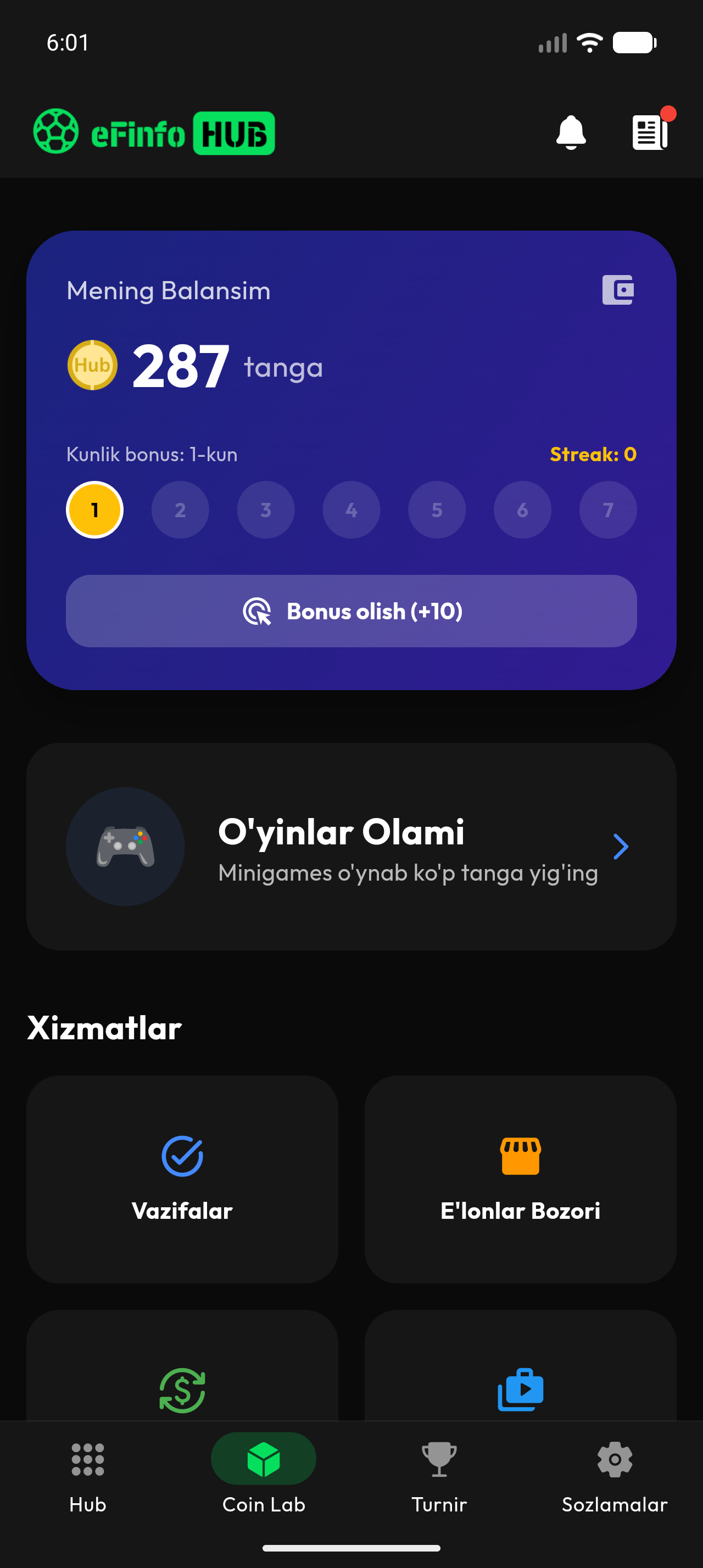Image resolution: width=703 pixels, height=1568 pixels.
Task: Open O'yinlar Olami minigames card
Action: click(x=351, y=846)
